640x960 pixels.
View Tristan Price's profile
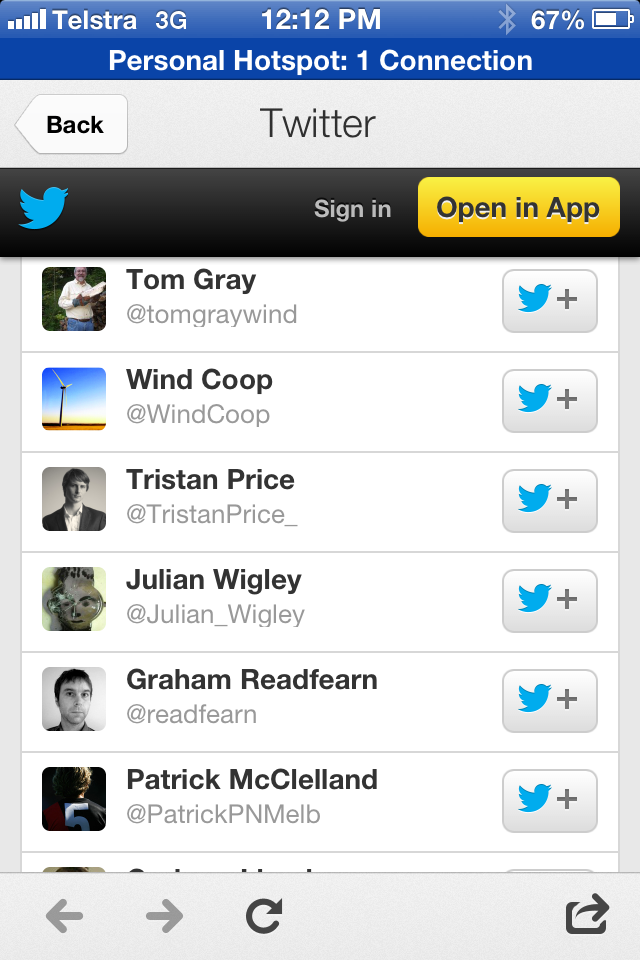210,481
